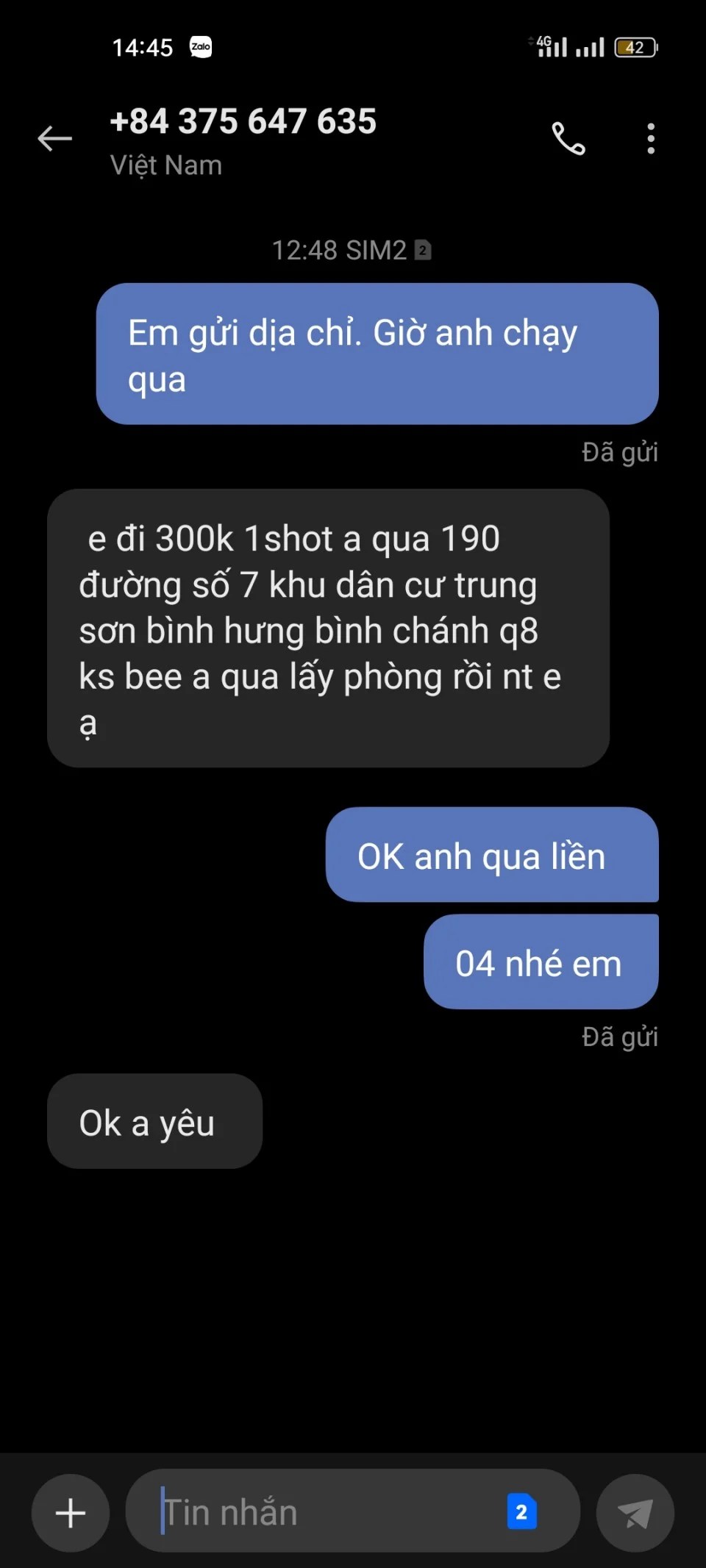Call +84 375 647 635
The image size is (706, 1568).
[x=568, y=138]
